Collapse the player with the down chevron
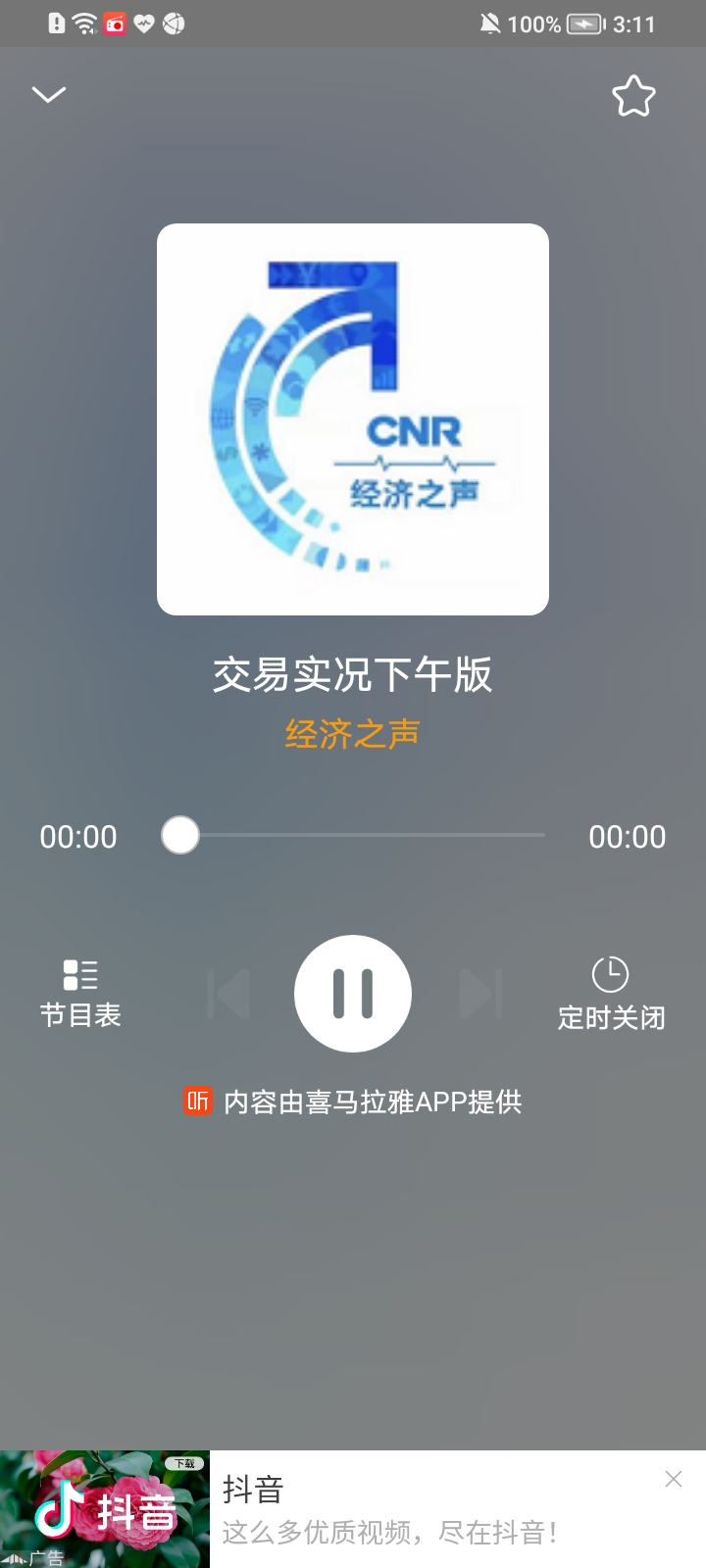The width and height of the screenshot is (706, 1568). coord(49,94)
